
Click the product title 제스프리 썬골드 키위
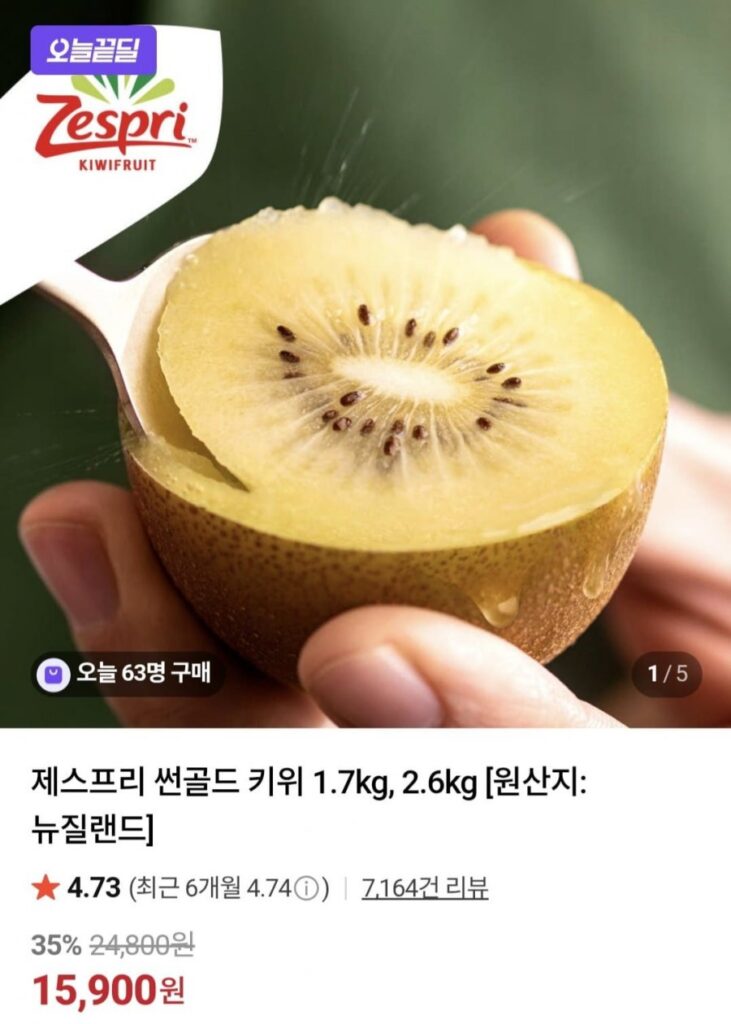(150, 787)
